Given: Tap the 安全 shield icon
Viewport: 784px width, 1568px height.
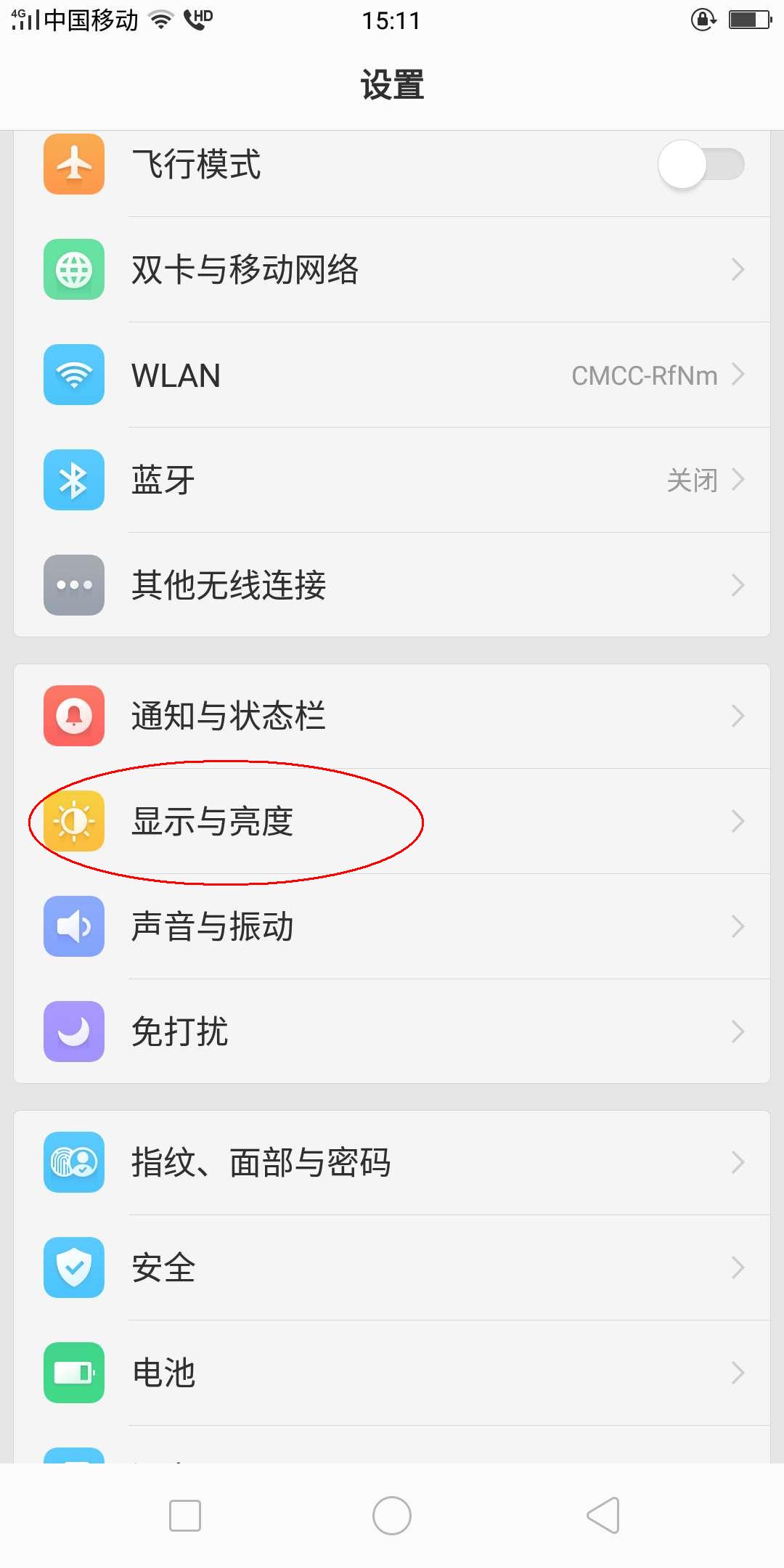Looking at the screenshot, I should pos(73,1267).
